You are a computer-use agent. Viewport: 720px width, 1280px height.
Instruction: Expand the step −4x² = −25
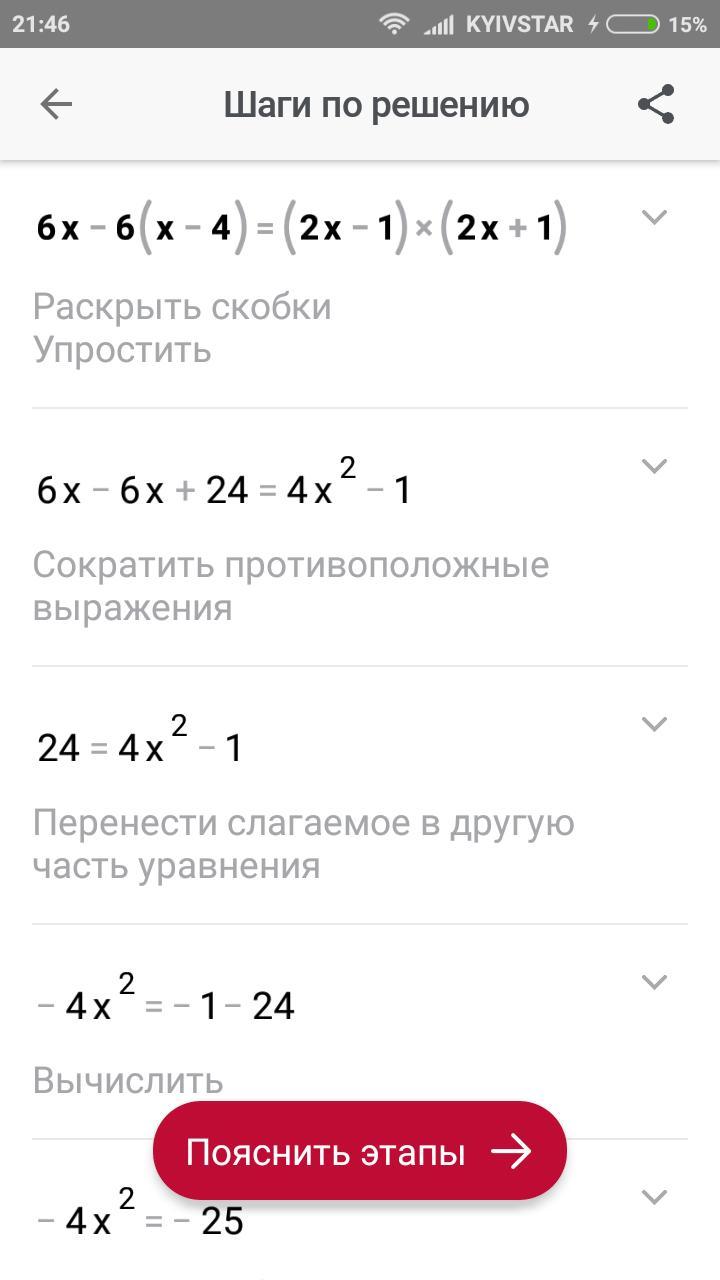(x=654, y=1196)
